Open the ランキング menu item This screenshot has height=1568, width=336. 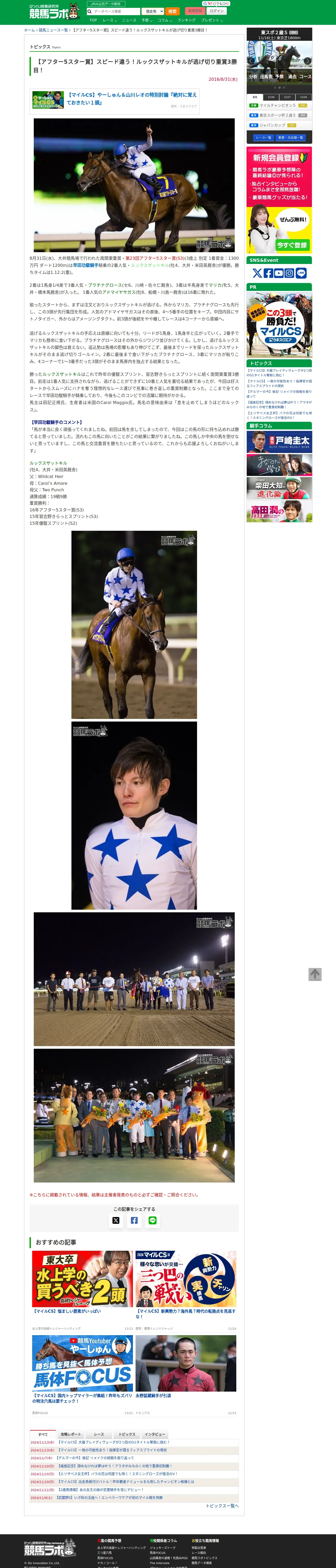pos(187,20)
